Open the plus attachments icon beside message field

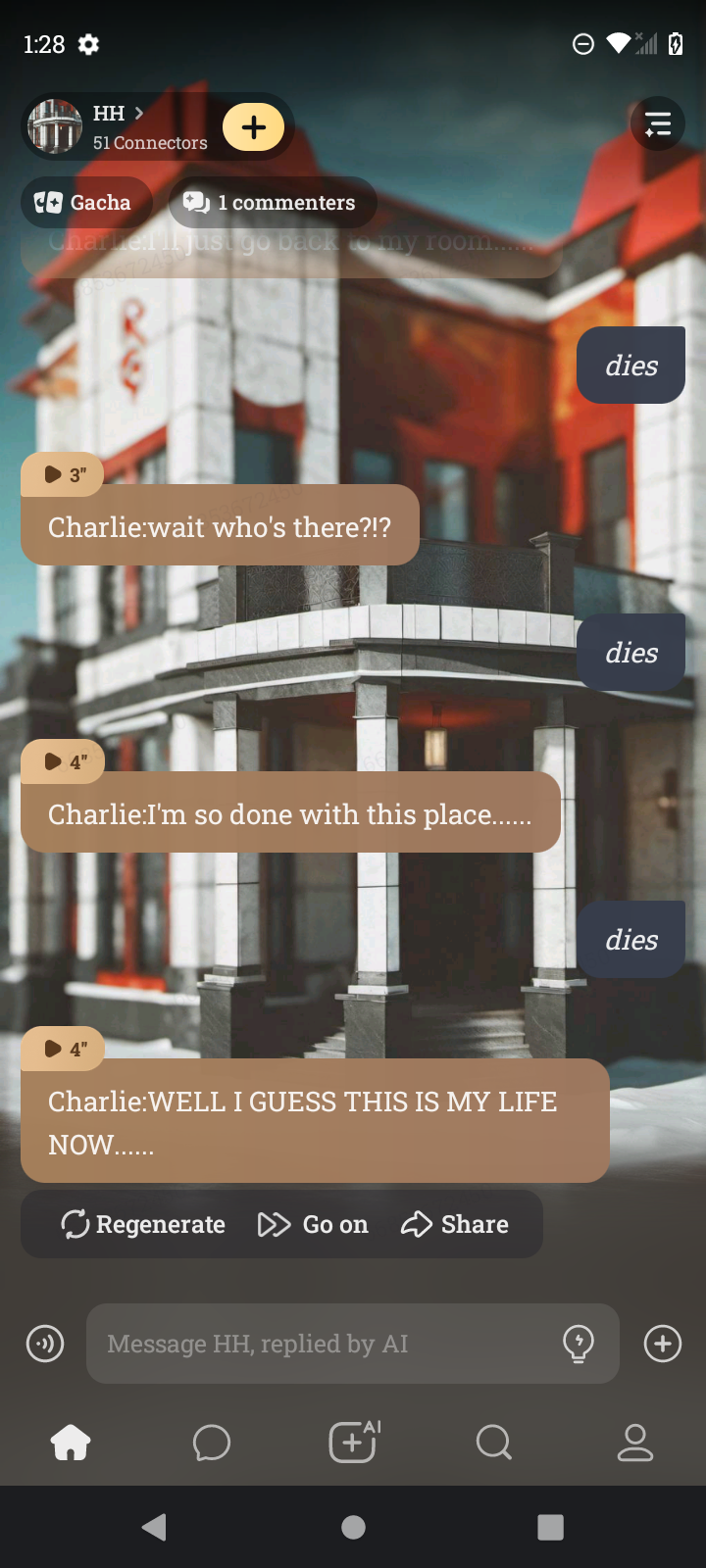(663, 1344)
